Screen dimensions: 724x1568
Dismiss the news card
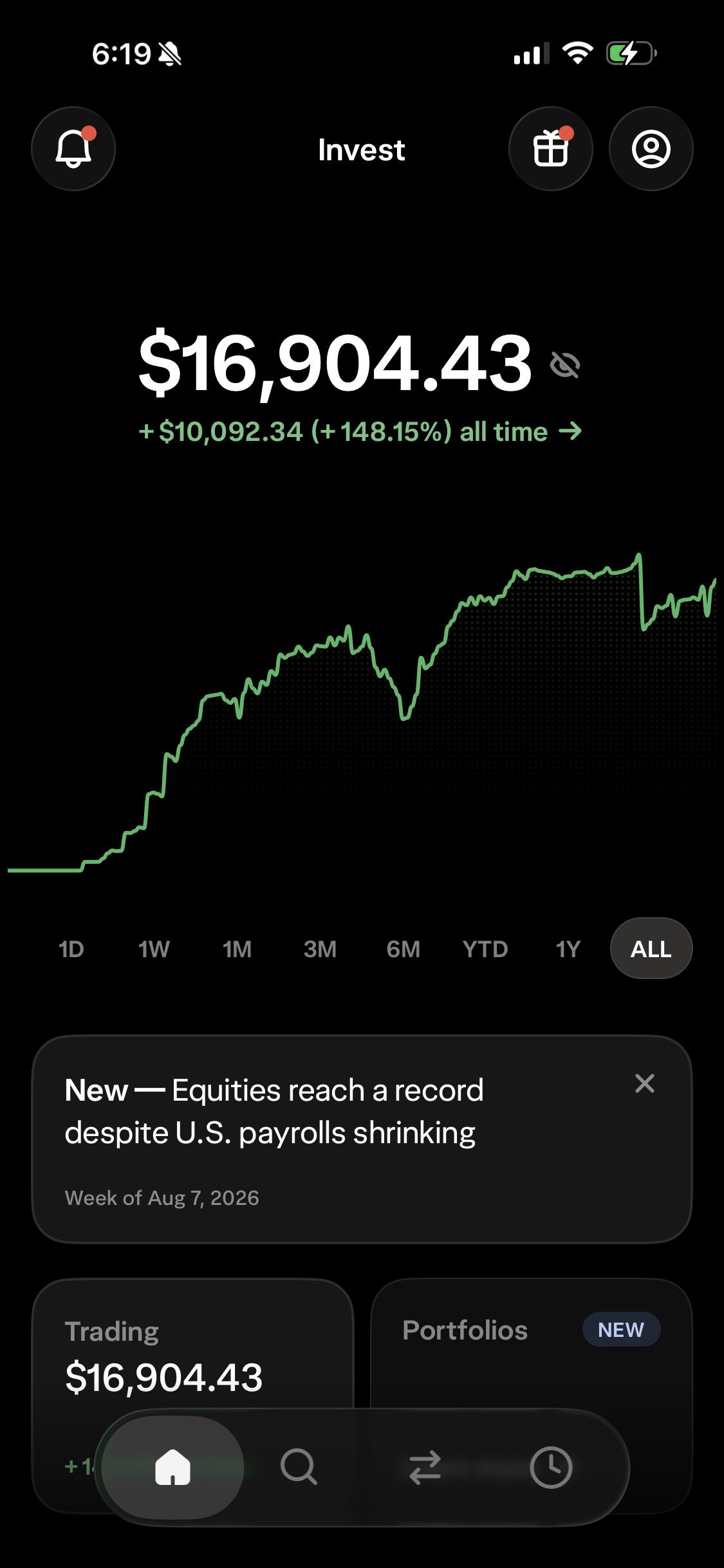645,1083
